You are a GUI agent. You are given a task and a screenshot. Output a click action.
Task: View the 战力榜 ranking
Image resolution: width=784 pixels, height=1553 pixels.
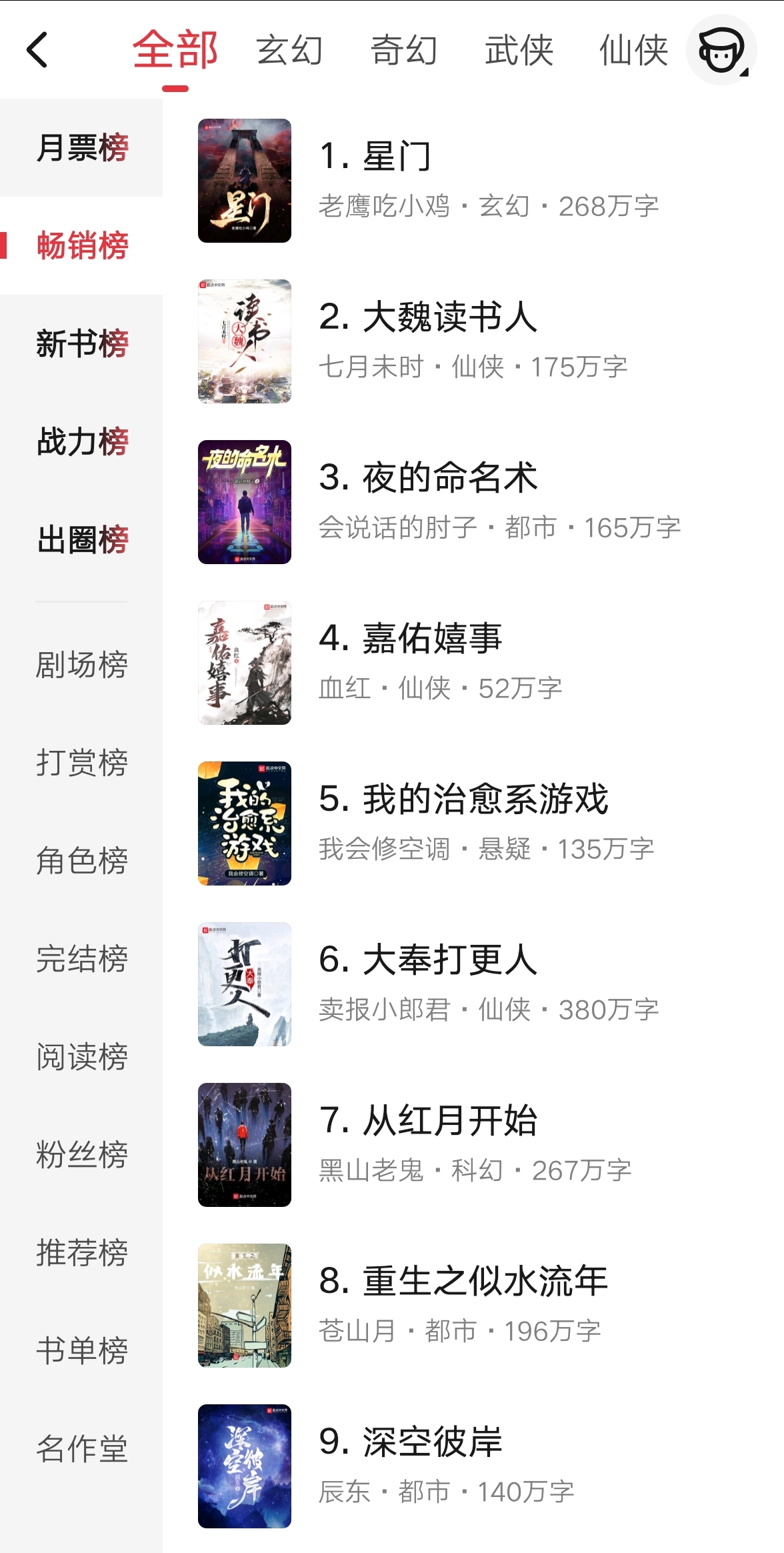82,441
